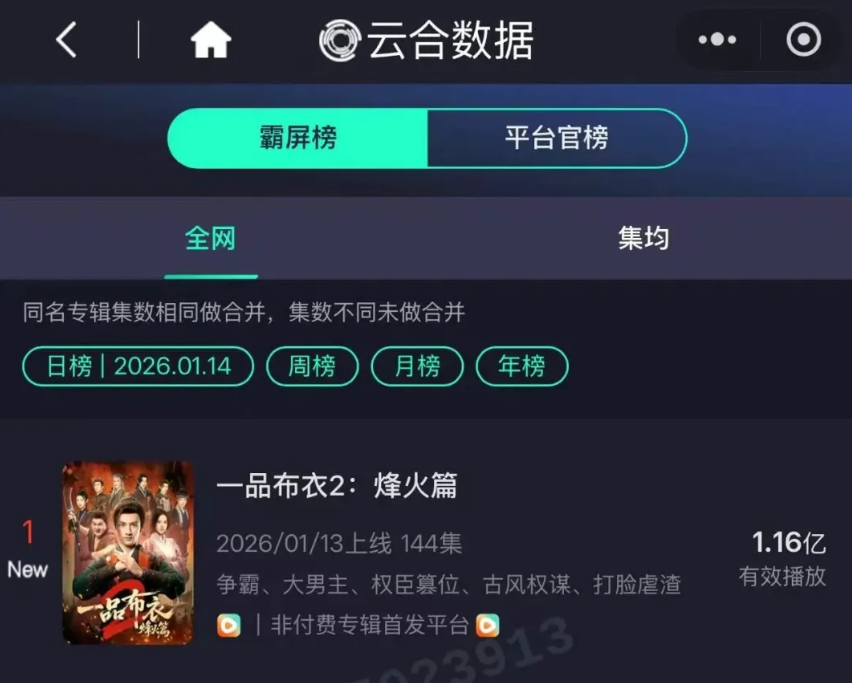Open the three-dot more menu
The image size is (852, 683).
pyautogui.click(x=717, y=41)
